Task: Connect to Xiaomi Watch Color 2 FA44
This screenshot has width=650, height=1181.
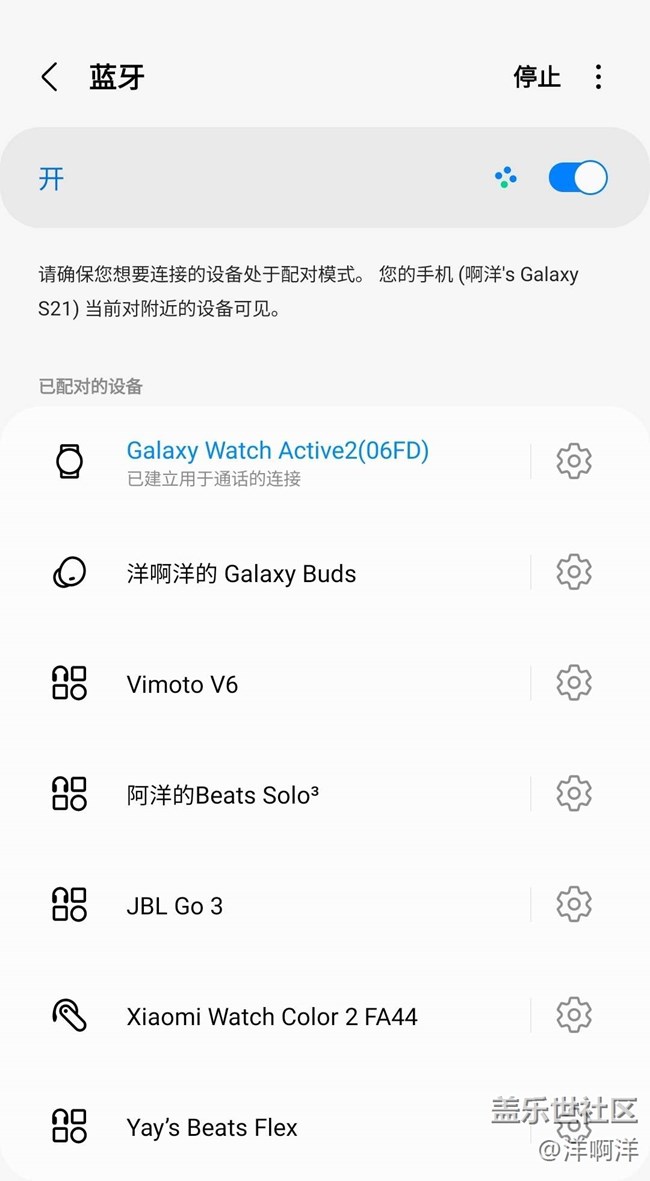Action: coord(272,1018)
